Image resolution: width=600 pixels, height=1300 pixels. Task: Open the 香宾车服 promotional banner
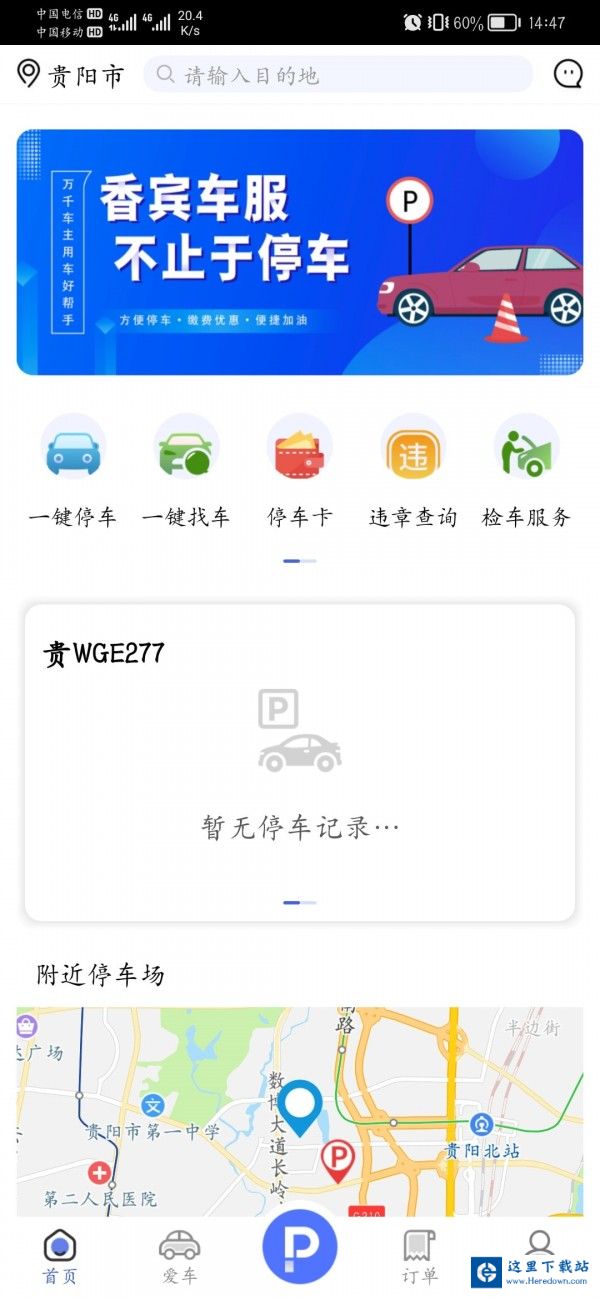click(300, 252)
